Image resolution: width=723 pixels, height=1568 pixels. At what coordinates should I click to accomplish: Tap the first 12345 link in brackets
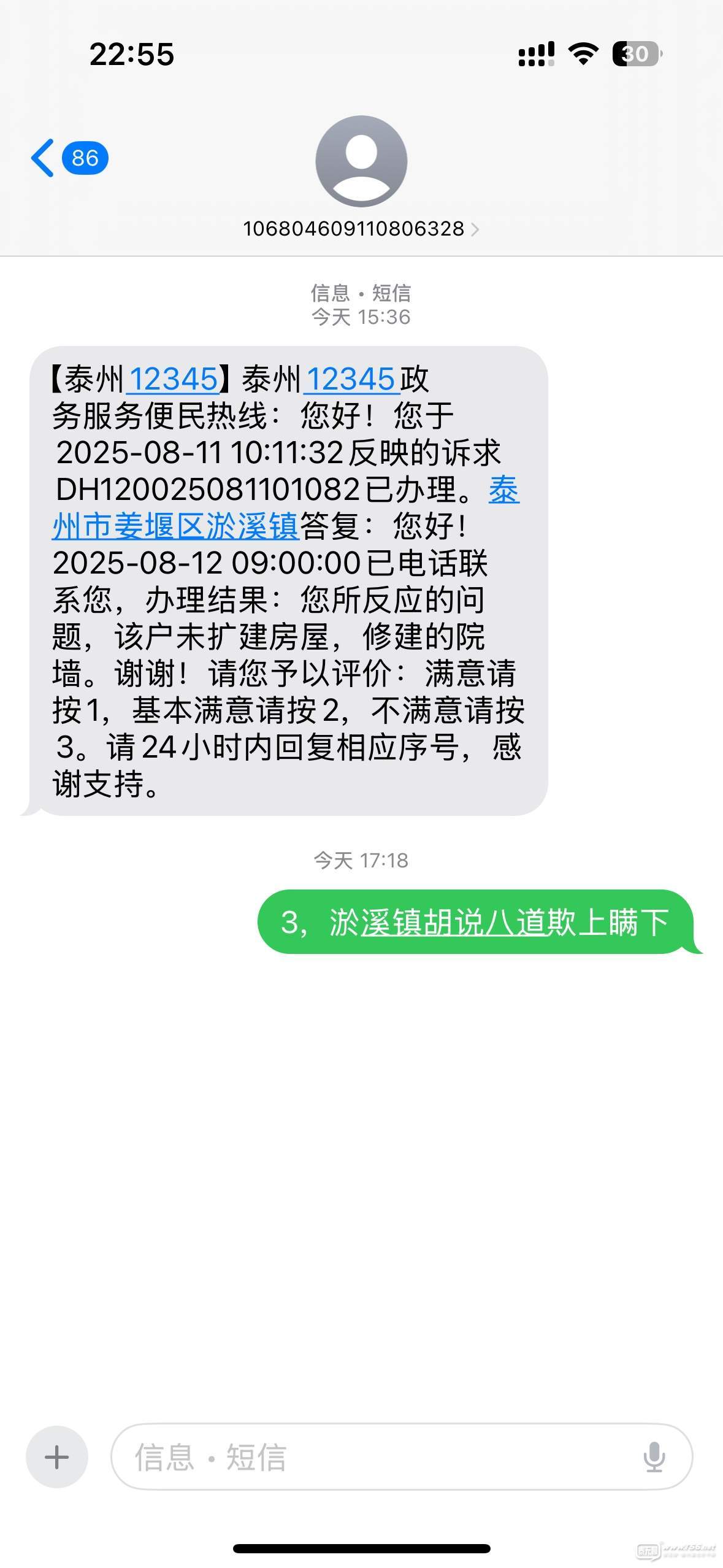(173, 379)
